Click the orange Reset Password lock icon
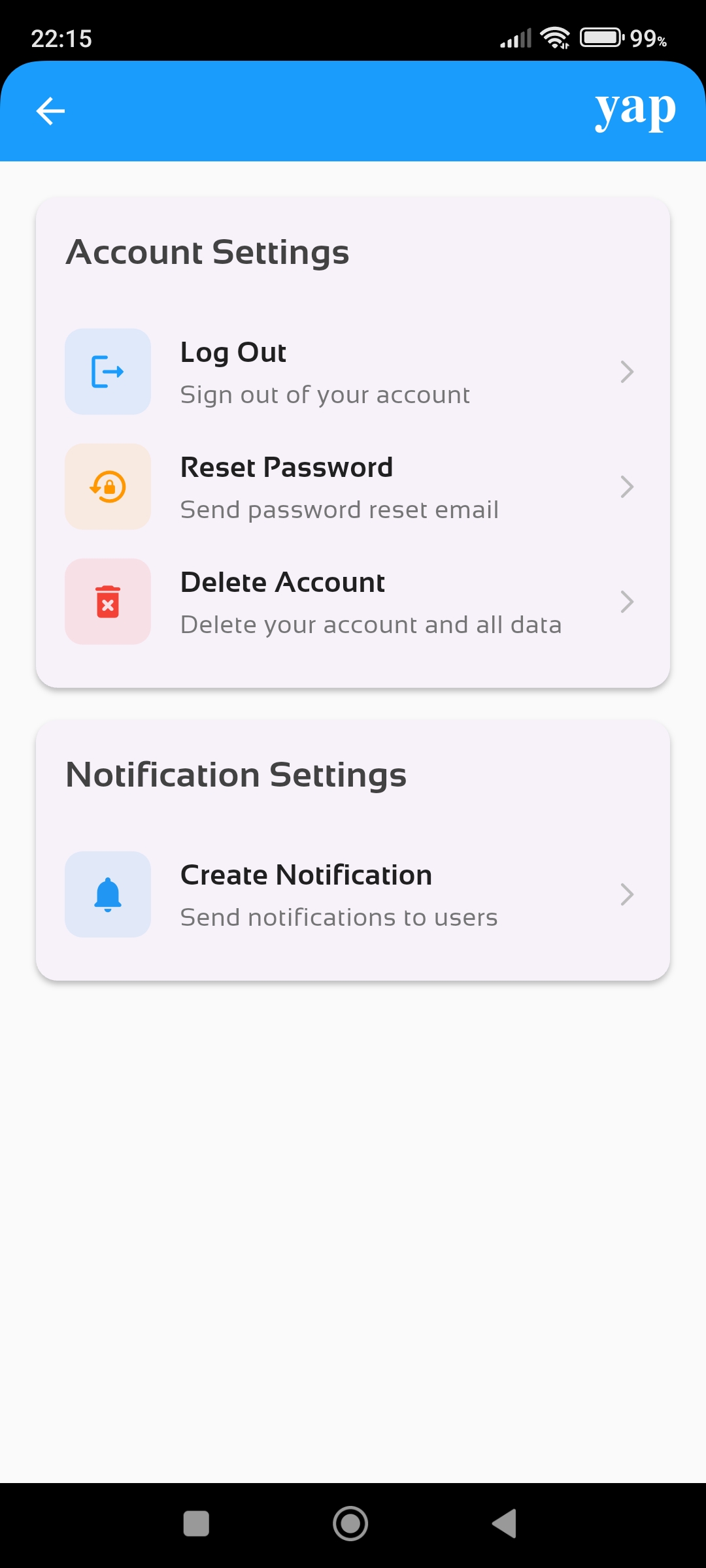This screenshot has height=1568, width=706. (x=107, y=486)
